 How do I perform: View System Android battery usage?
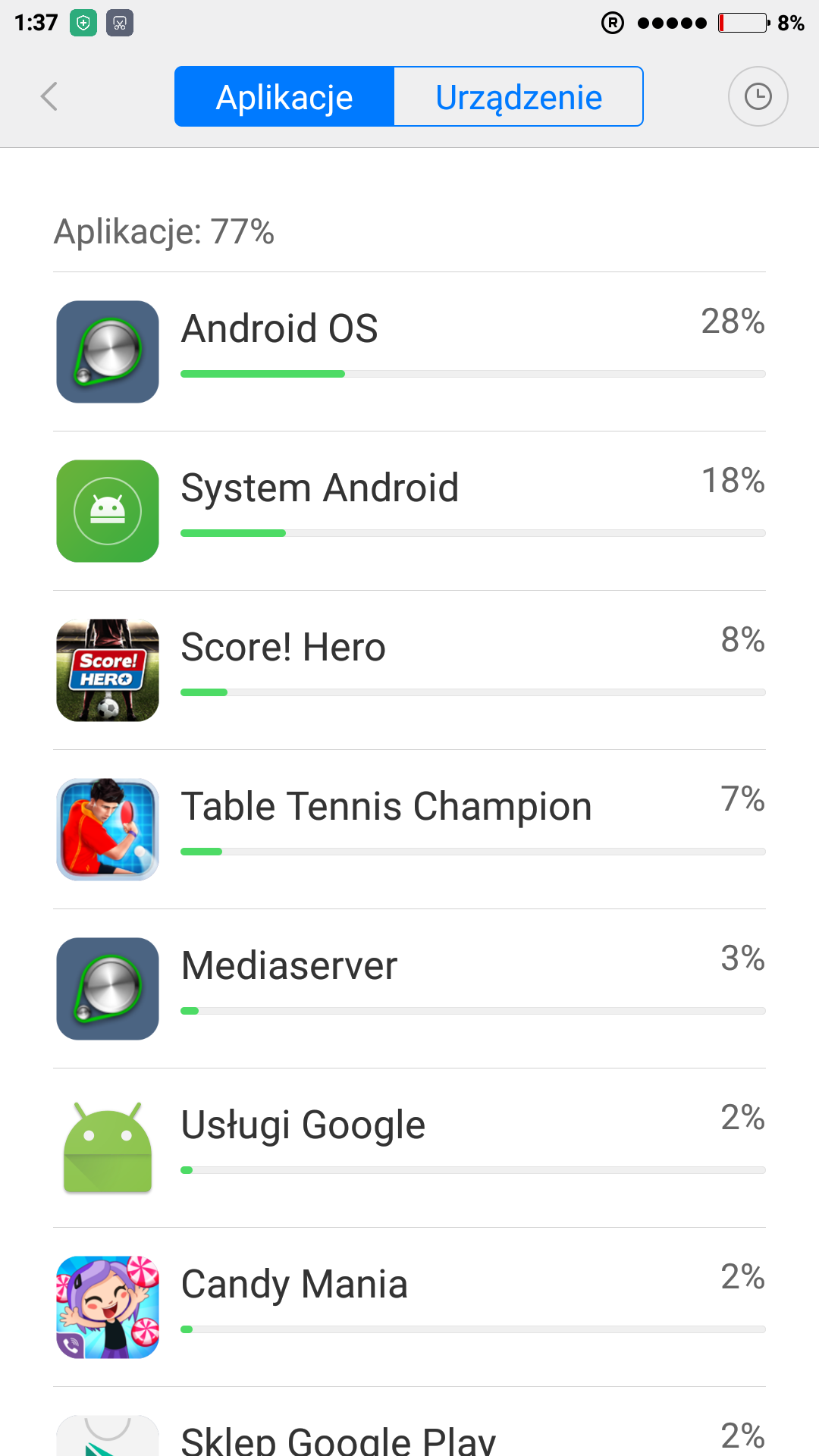pyautogui.click(x=409, y=511)
